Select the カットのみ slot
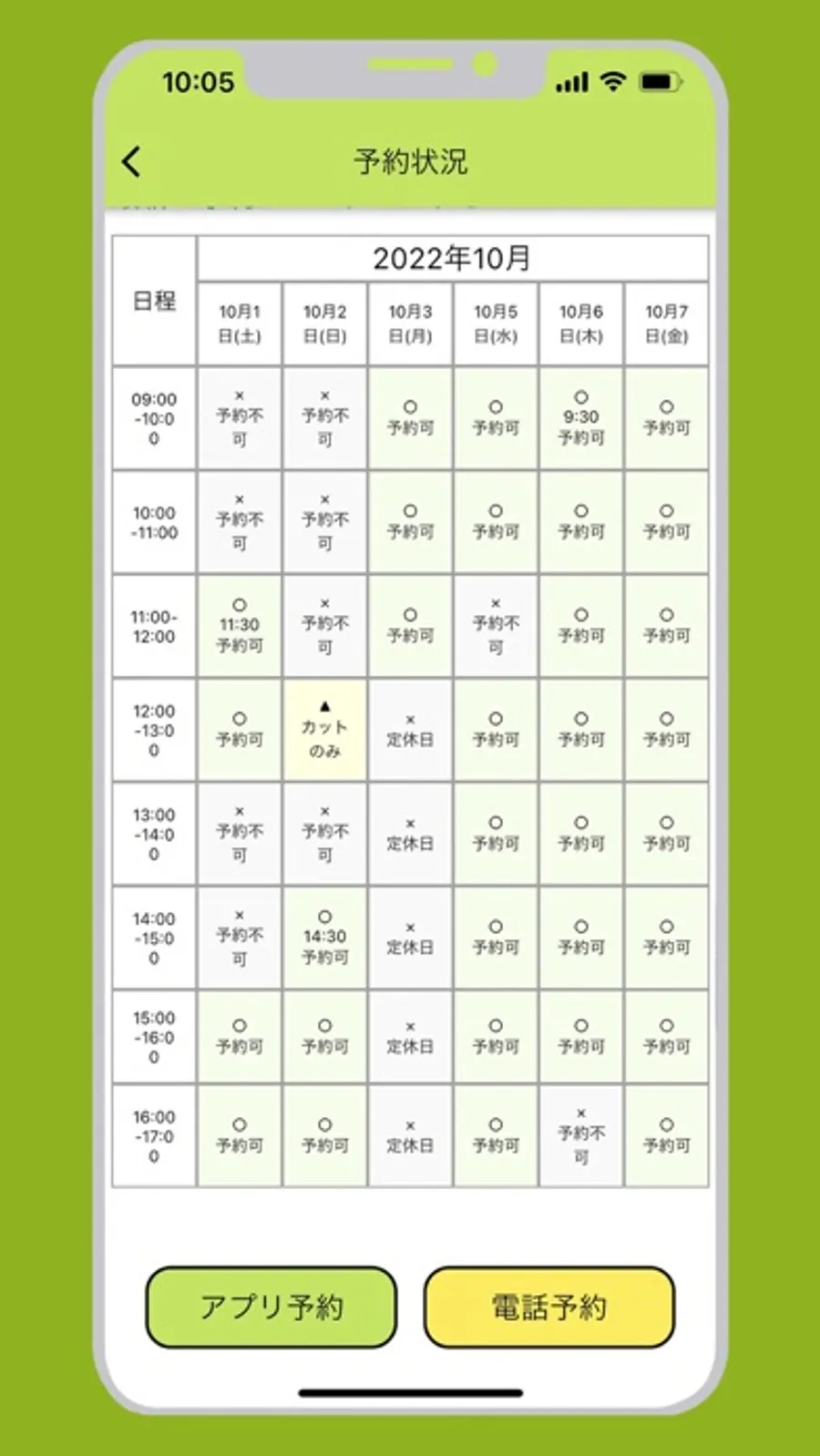820x1456 pixels. point(325,730)
